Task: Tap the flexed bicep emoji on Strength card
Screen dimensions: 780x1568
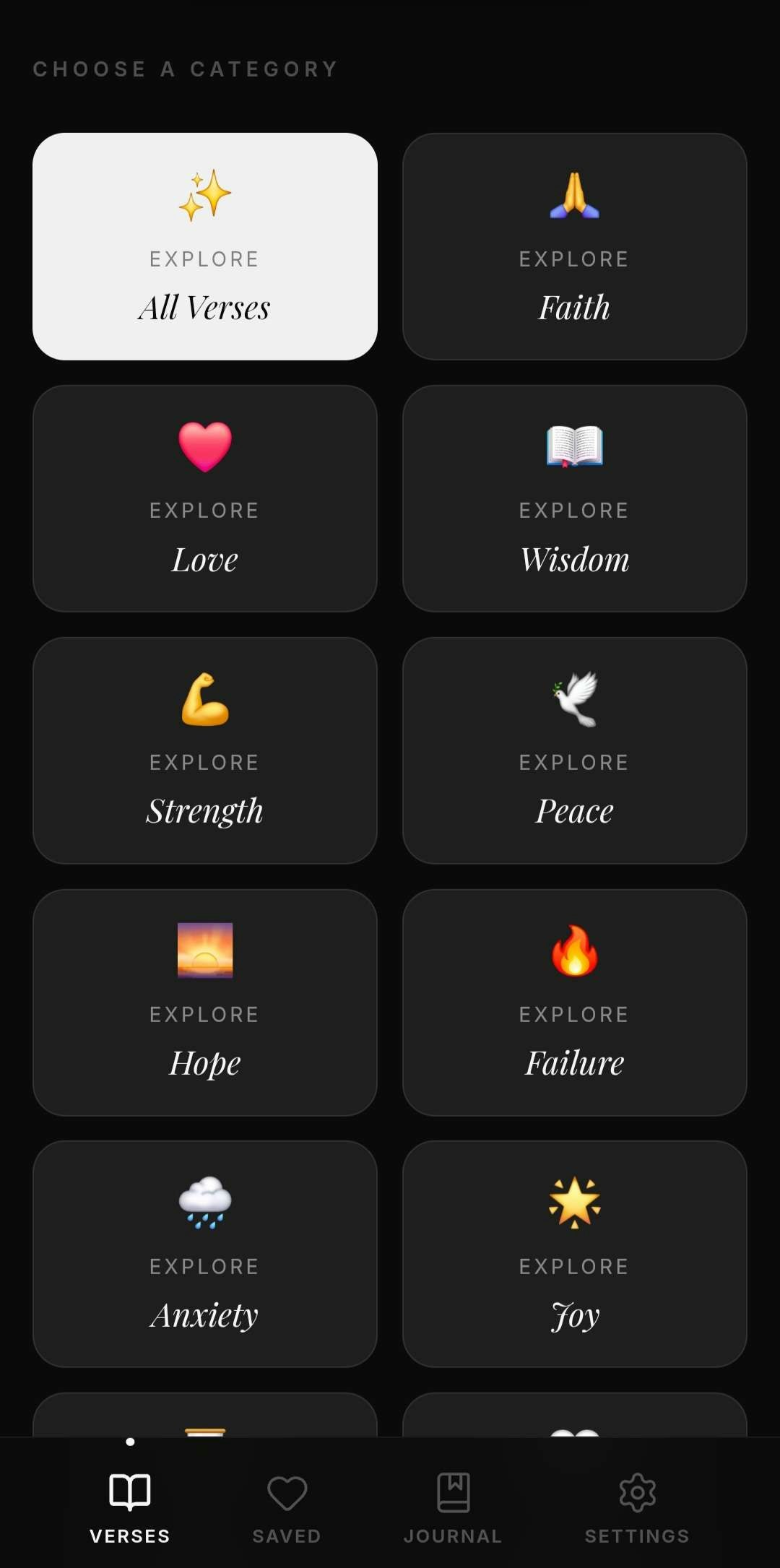Action: pos(204,699)
